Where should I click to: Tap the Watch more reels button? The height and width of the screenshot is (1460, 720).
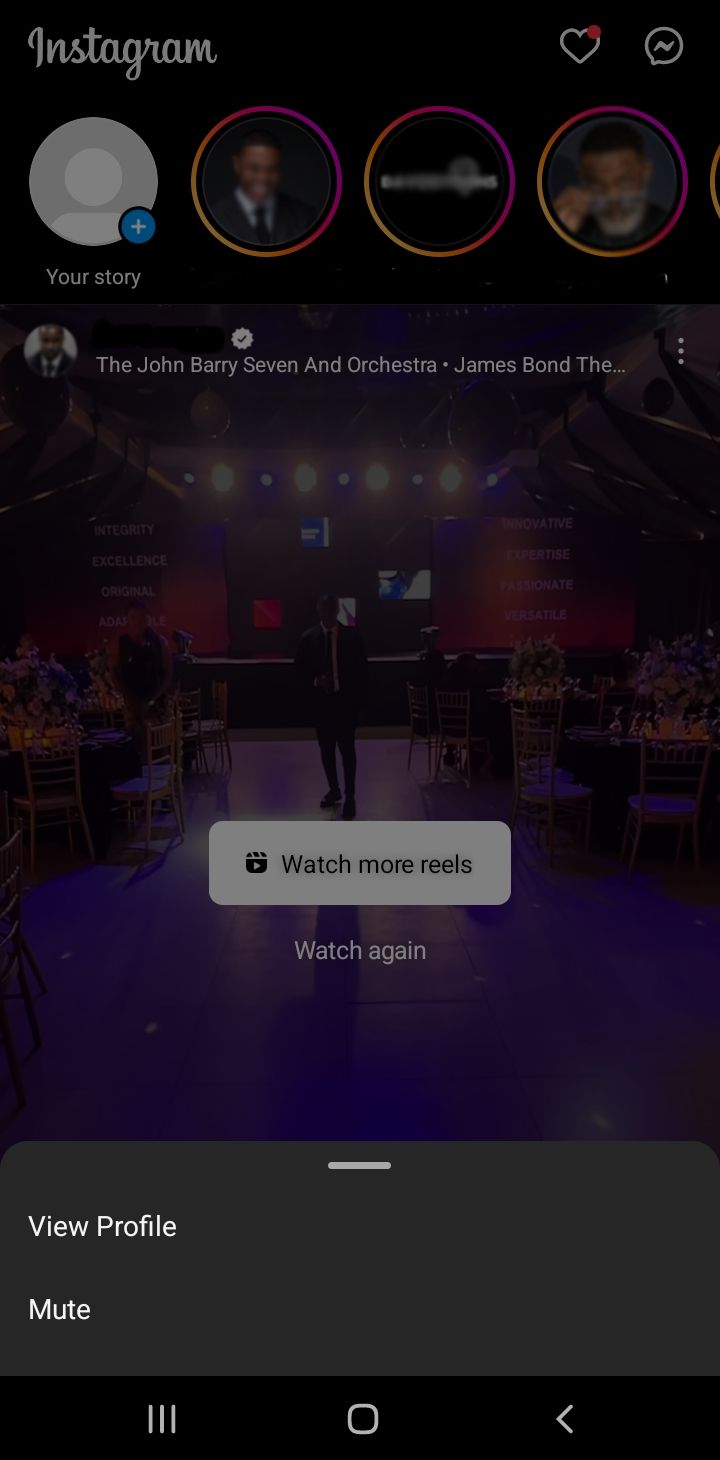pyautogui.click(x=360, y=863)
